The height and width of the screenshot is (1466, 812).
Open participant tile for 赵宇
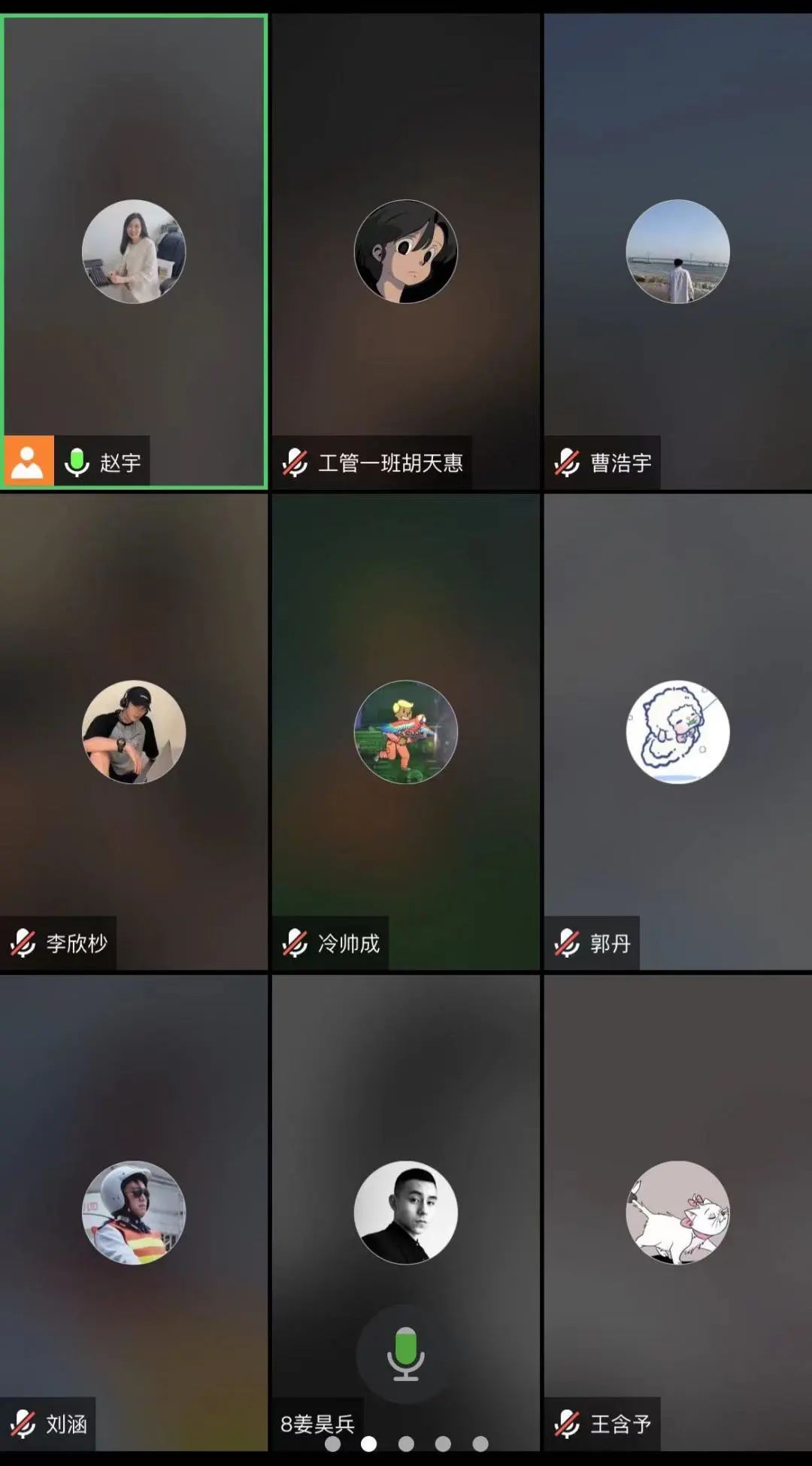[134, 252]
